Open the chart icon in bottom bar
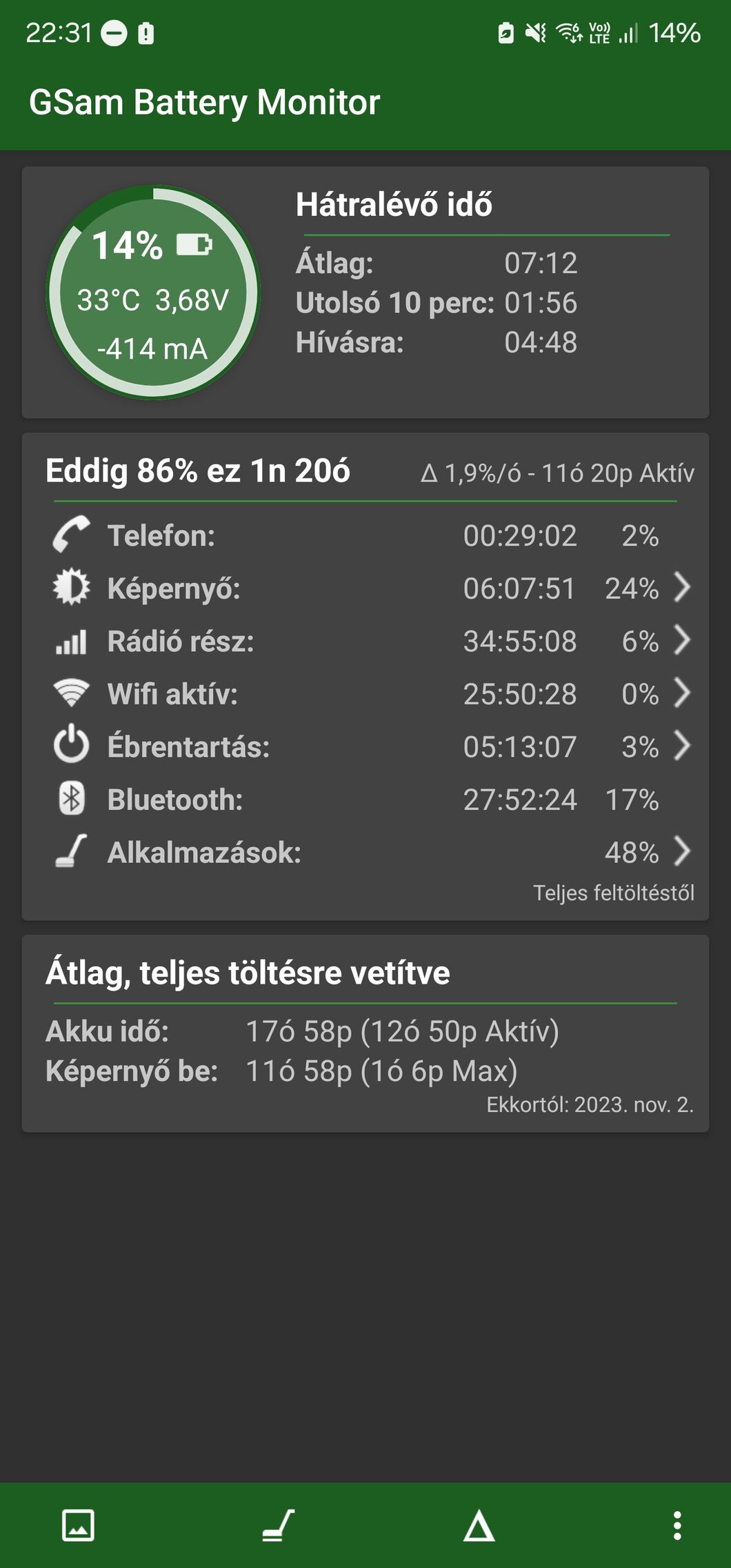 pos(78,1525)
